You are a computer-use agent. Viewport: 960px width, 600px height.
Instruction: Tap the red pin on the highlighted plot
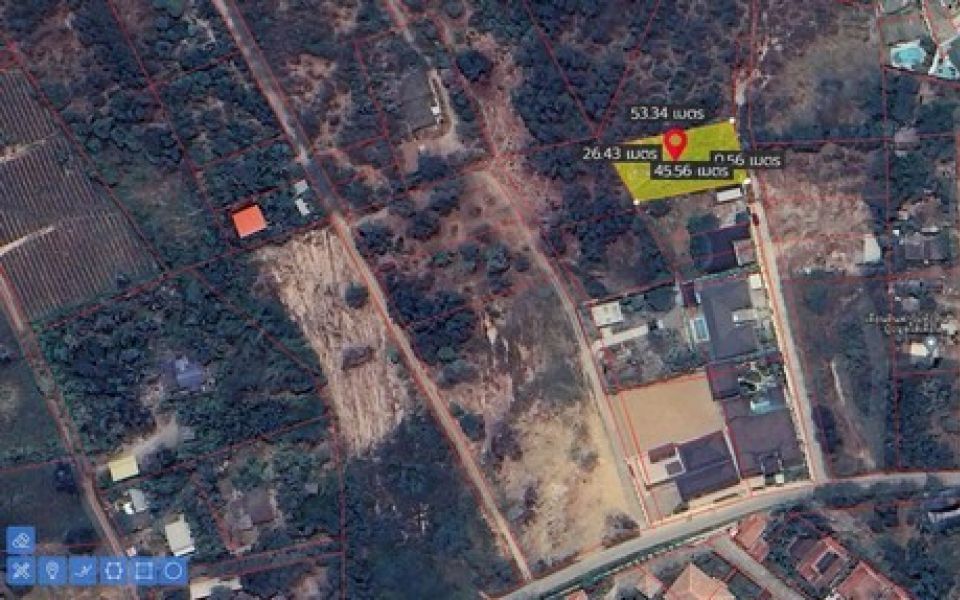(675, 143)
